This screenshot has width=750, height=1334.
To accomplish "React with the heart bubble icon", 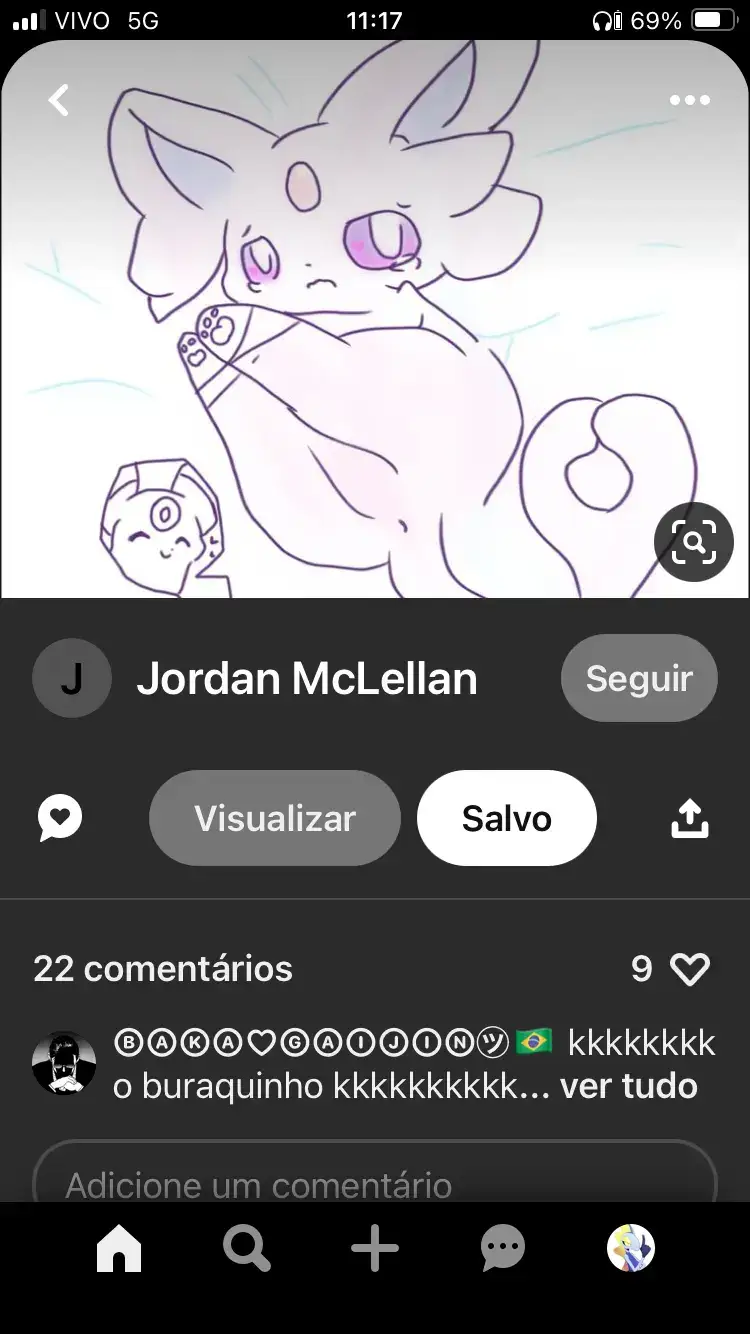I will coord(60,818).
